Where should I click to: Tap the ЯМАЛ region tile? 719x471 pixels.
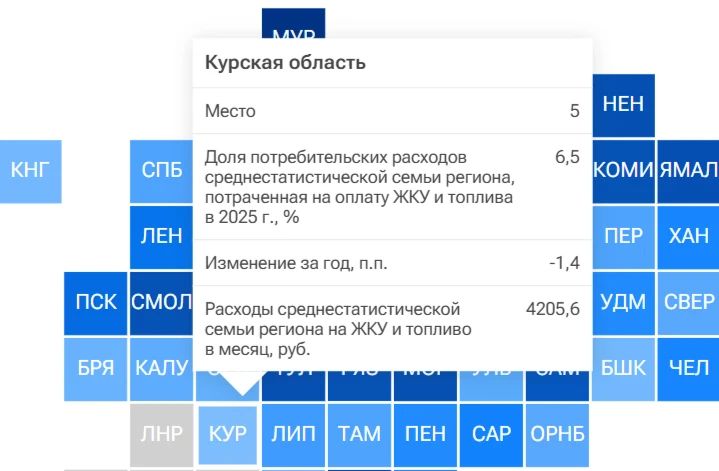688,172
